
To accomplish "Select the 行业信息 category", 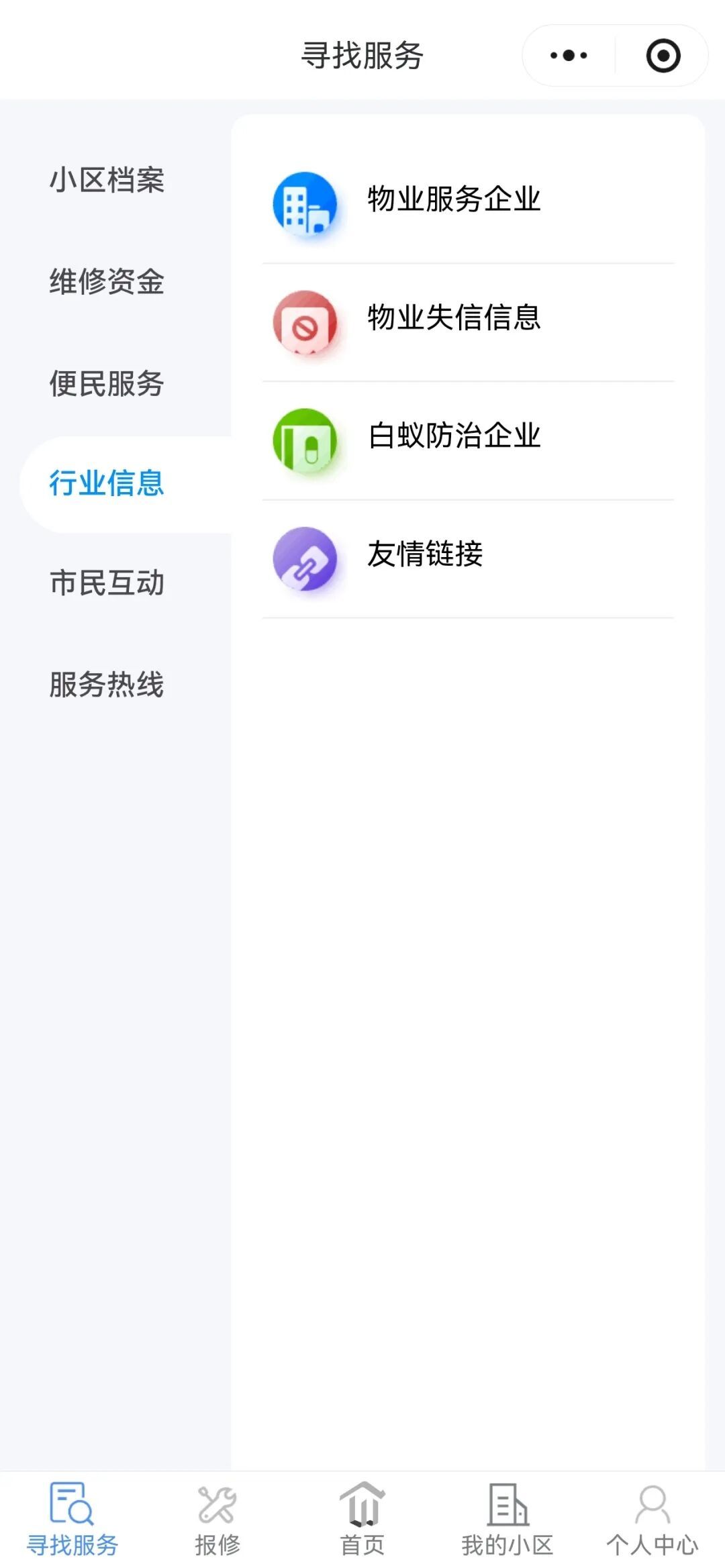I will tap(107, 483).
